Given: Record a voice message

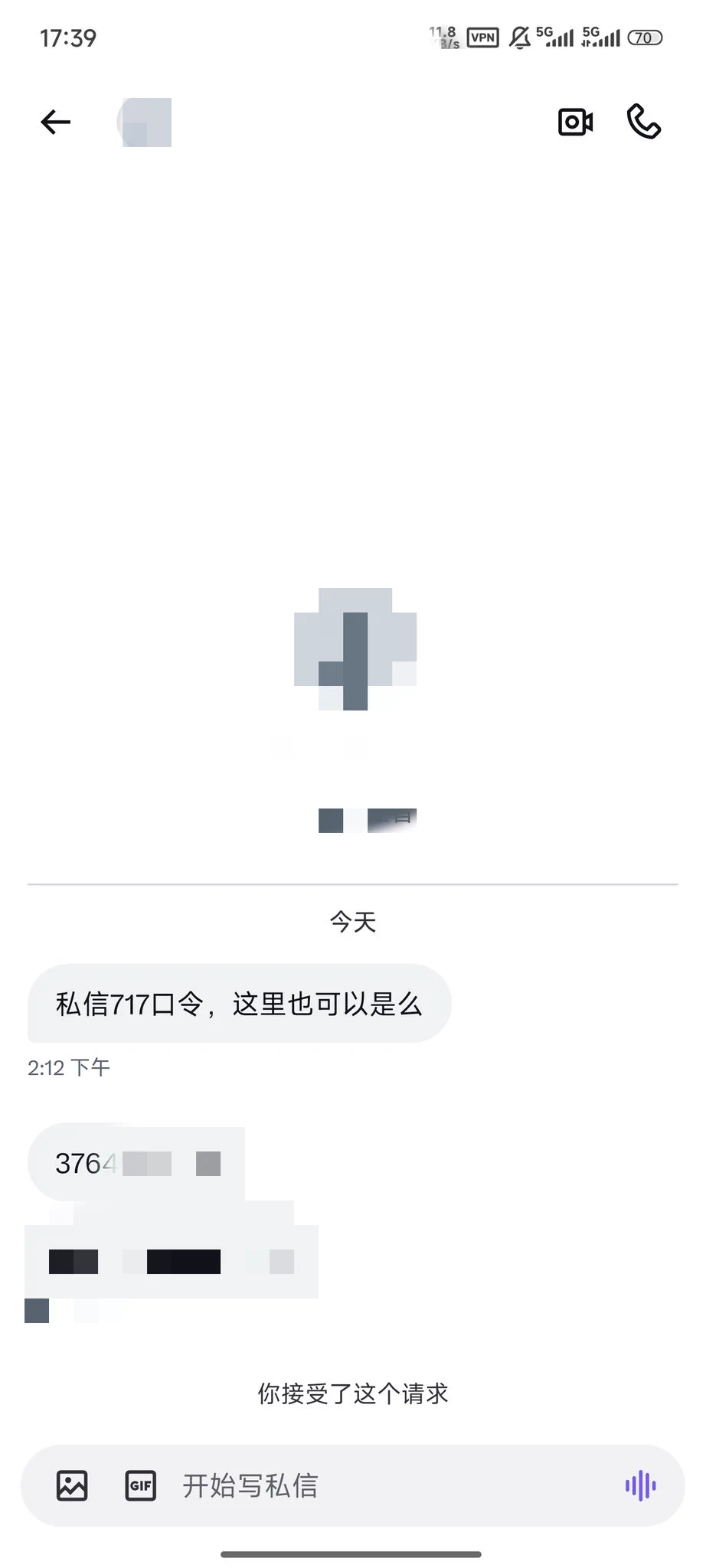Looking at the screenshot, I should (x=640, y=1485).
